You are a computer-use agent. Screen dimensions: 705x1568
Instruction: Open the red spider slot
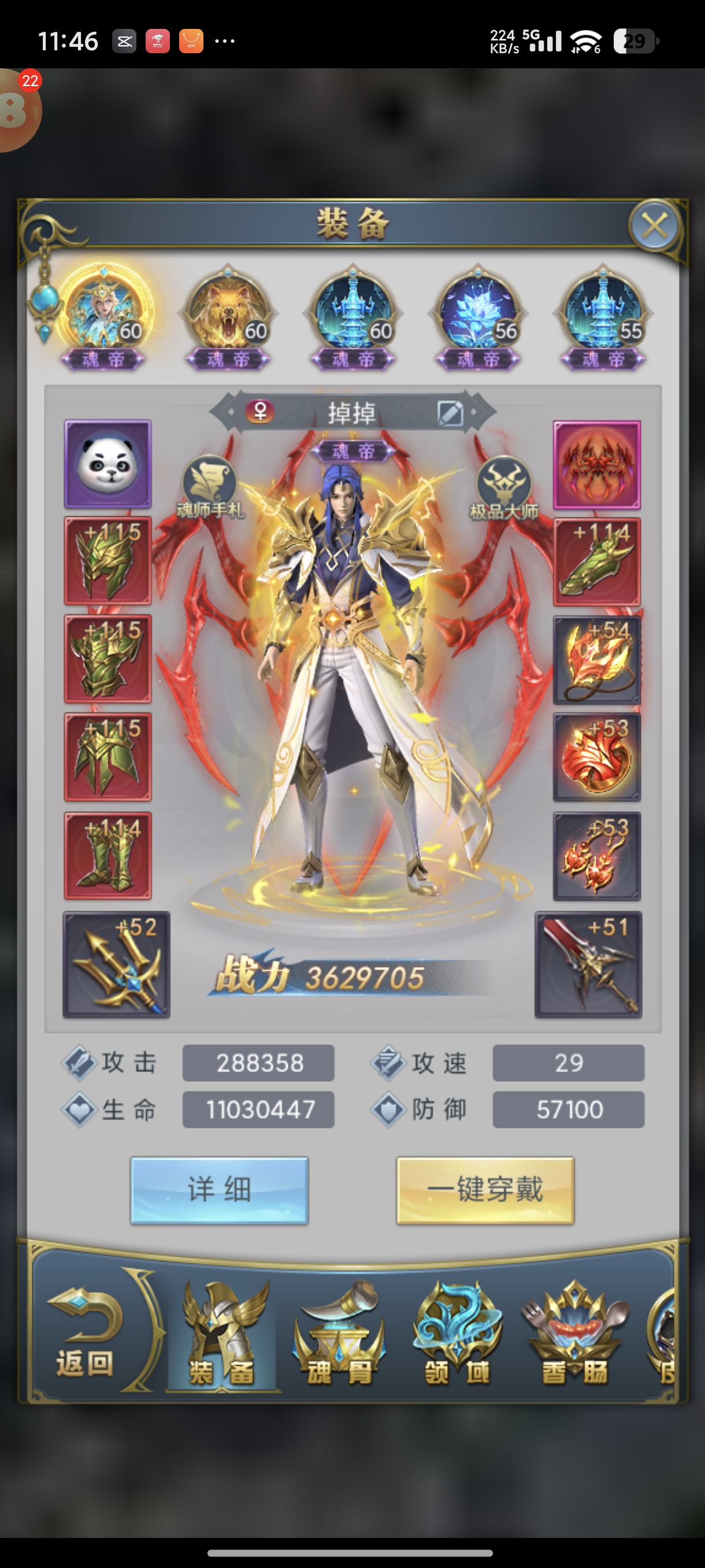pos(597,464)
